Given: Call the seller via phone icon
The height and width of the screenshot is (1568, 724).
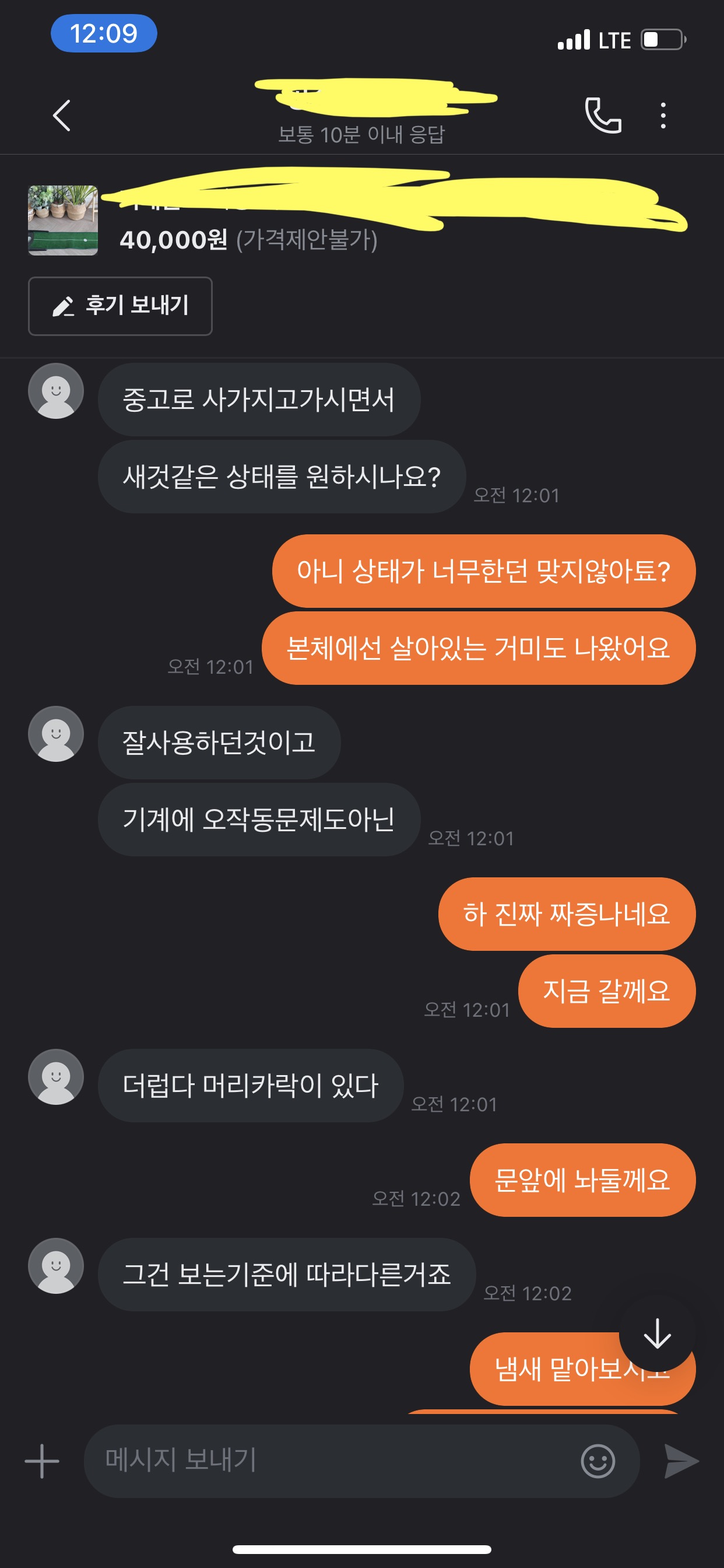Looking at the screenshot, I should tap(602, 115).
